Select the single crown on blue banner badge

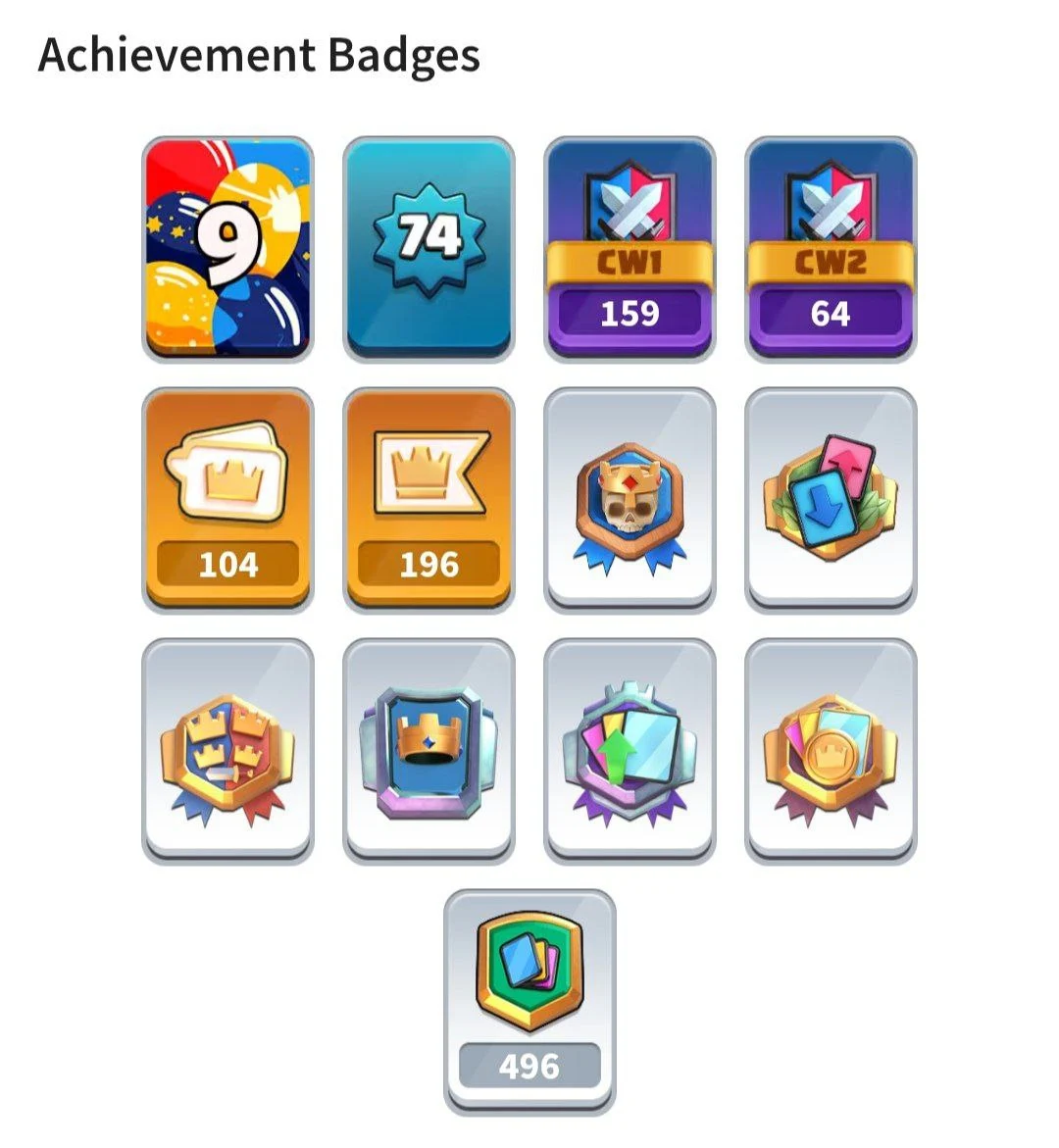tap(429, 751)
